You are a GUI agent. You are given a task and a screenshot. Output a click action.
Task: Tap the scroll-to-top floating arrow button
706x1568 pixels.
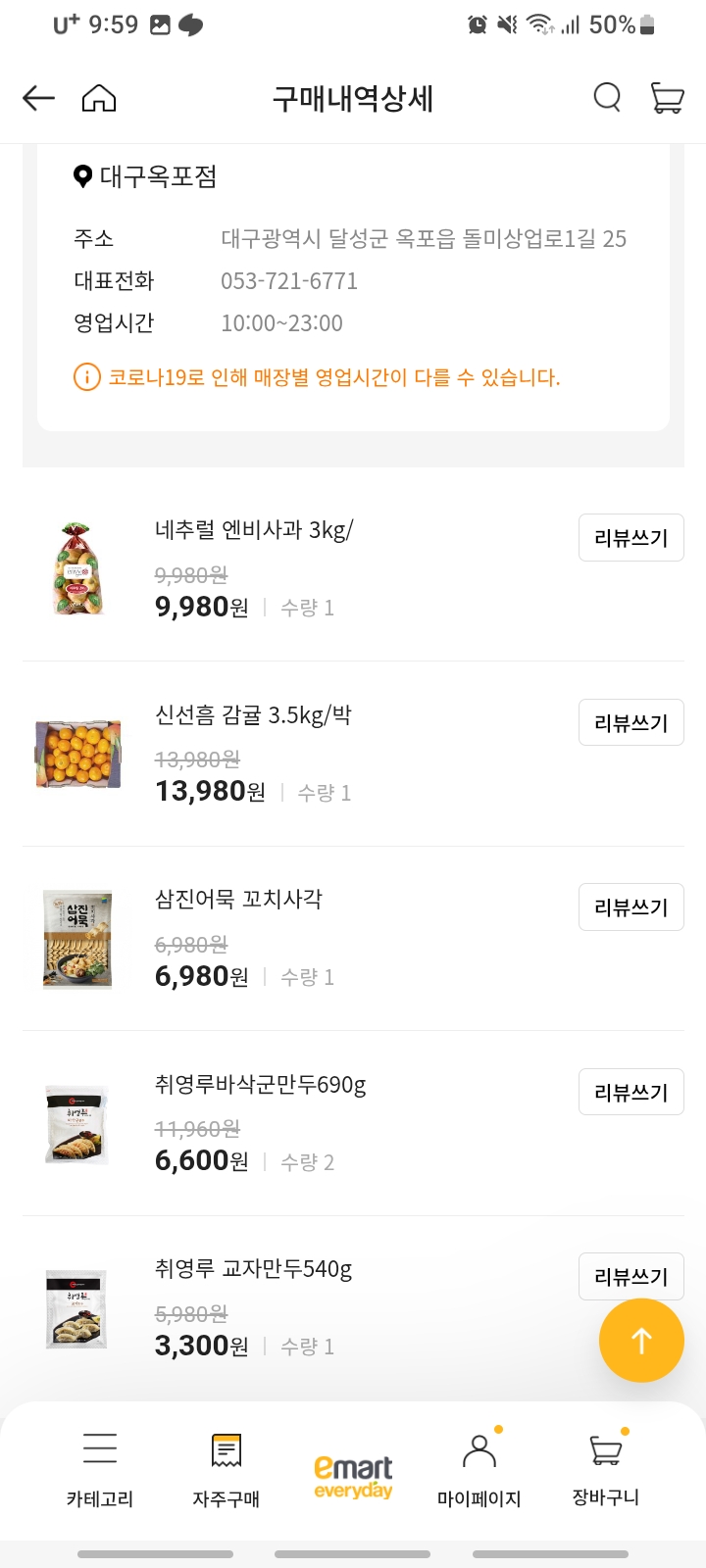[641, 1341]
